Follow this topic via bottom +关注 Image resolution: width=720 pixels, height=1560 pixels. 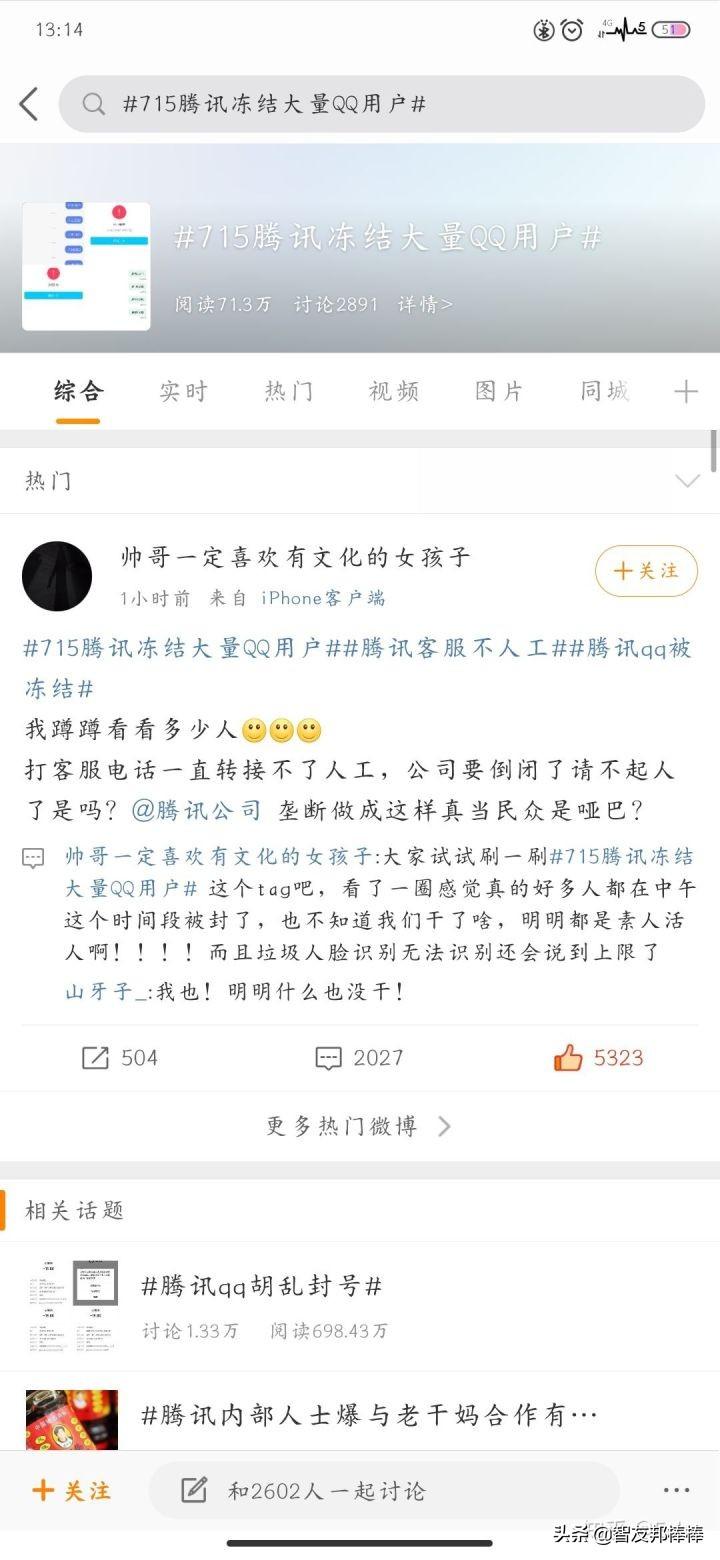[71, 1491]
